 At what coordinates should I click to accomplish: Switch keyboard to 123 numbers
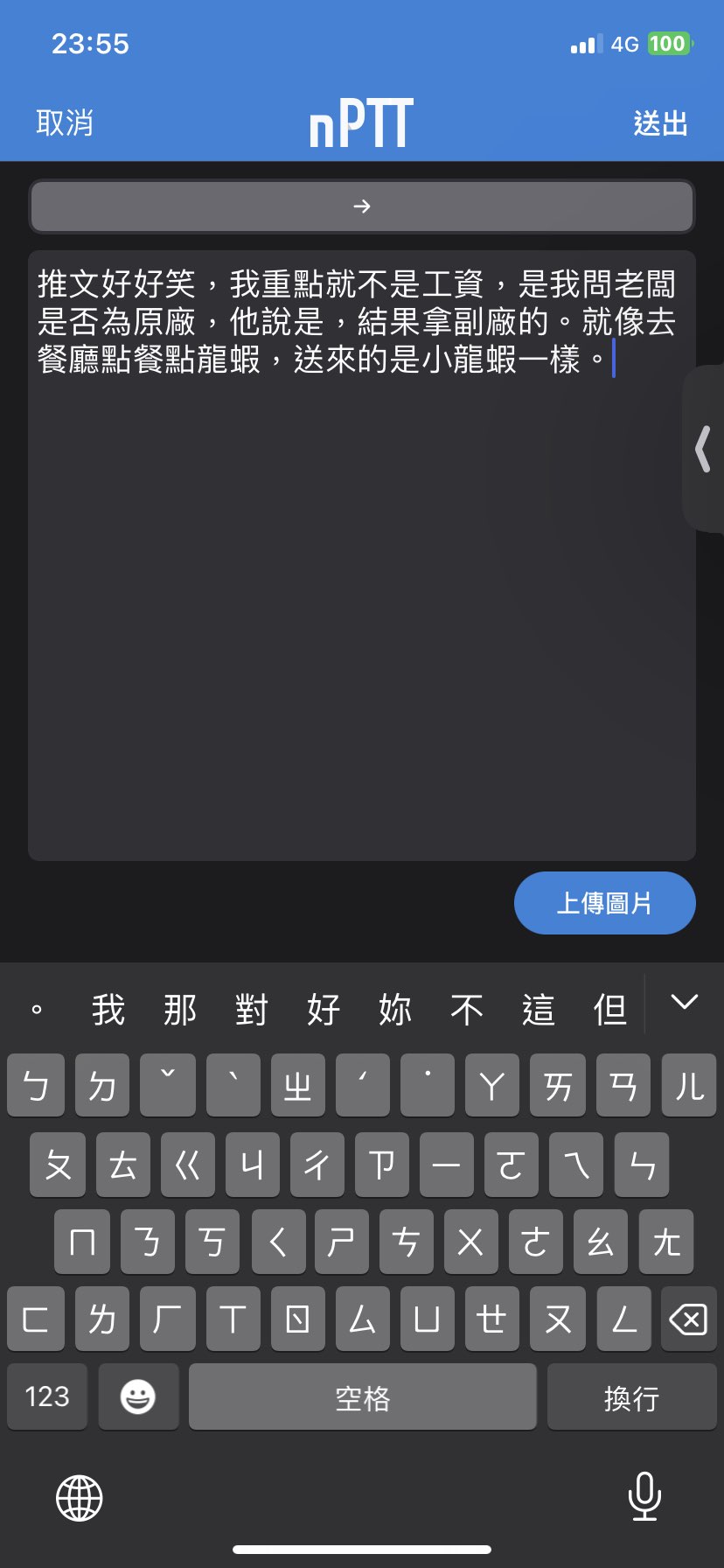[x=47, y=1396]
